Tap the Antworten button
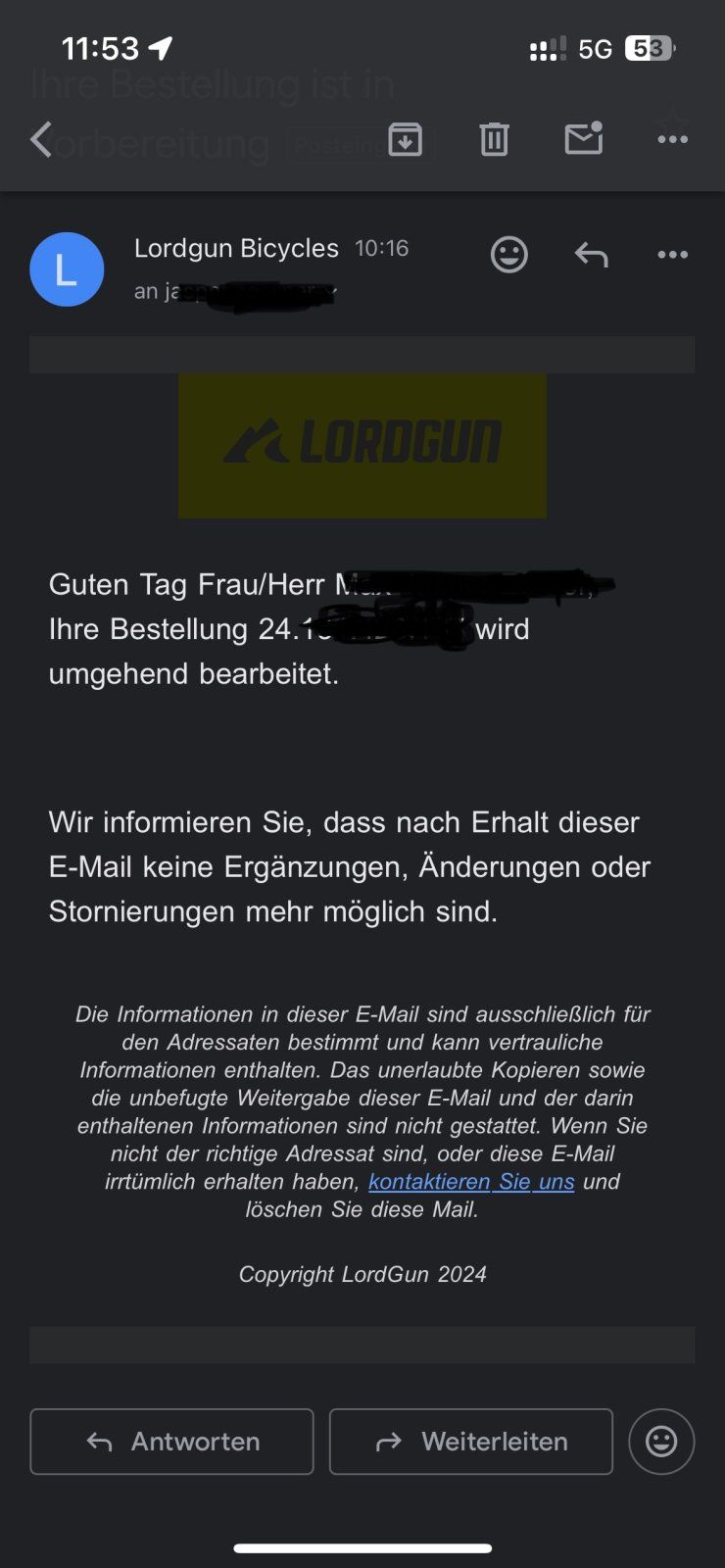Image resolution: width=725 pixels, height=1568 pixels. click(172, 1442)
